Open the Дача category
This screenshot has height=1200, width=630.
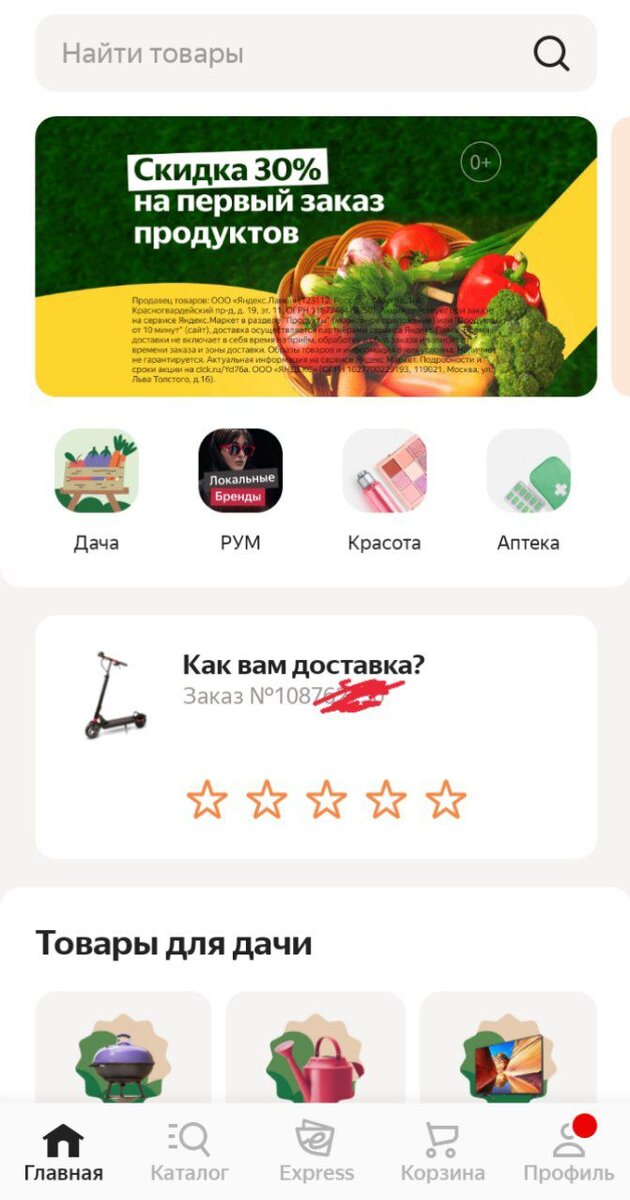click(x=96, y=472)
